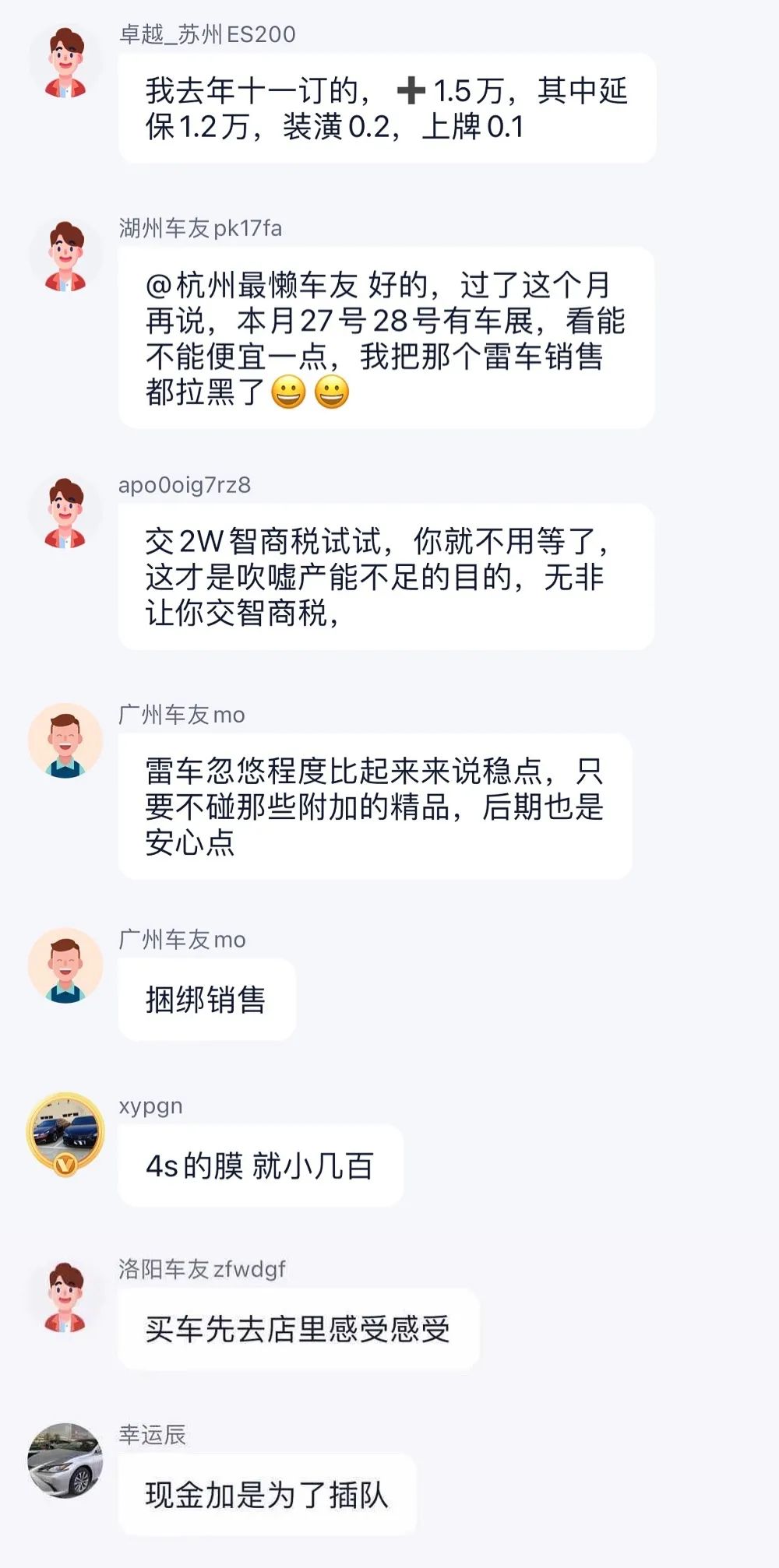This screenshot has width=779, height=1568.
Task: Open 幸运辰's avatar
Action: pyautogui.click(x=65, y=1461)
